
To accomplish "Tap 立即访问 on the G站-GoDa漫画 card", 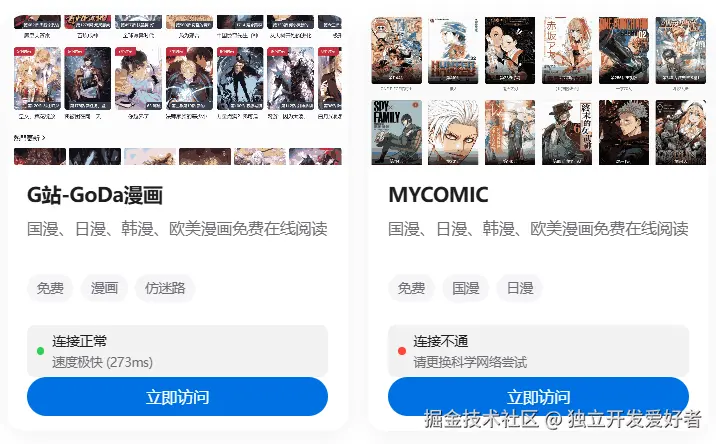I will point(177,396).
